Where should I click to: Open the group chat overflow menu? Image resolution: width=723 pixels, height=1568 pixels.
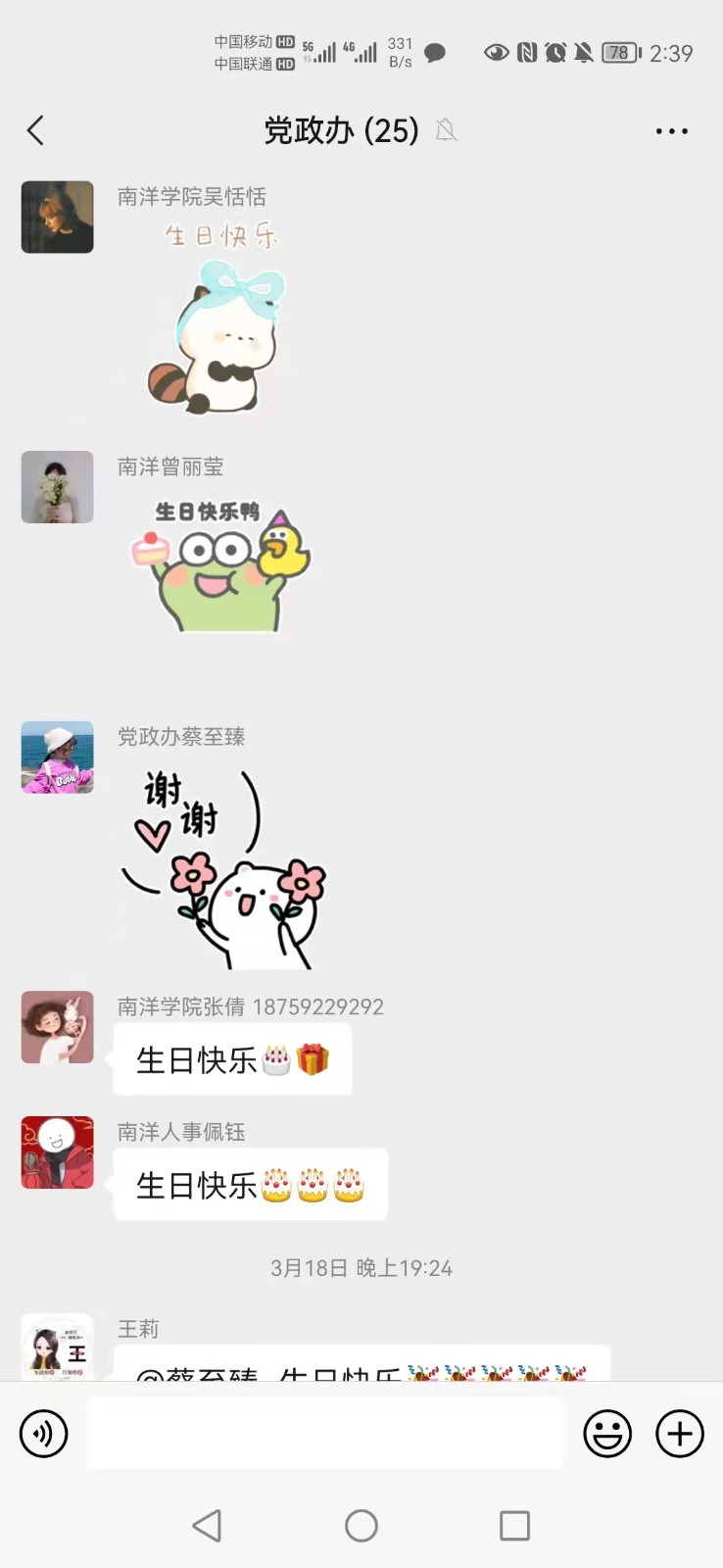671,130
